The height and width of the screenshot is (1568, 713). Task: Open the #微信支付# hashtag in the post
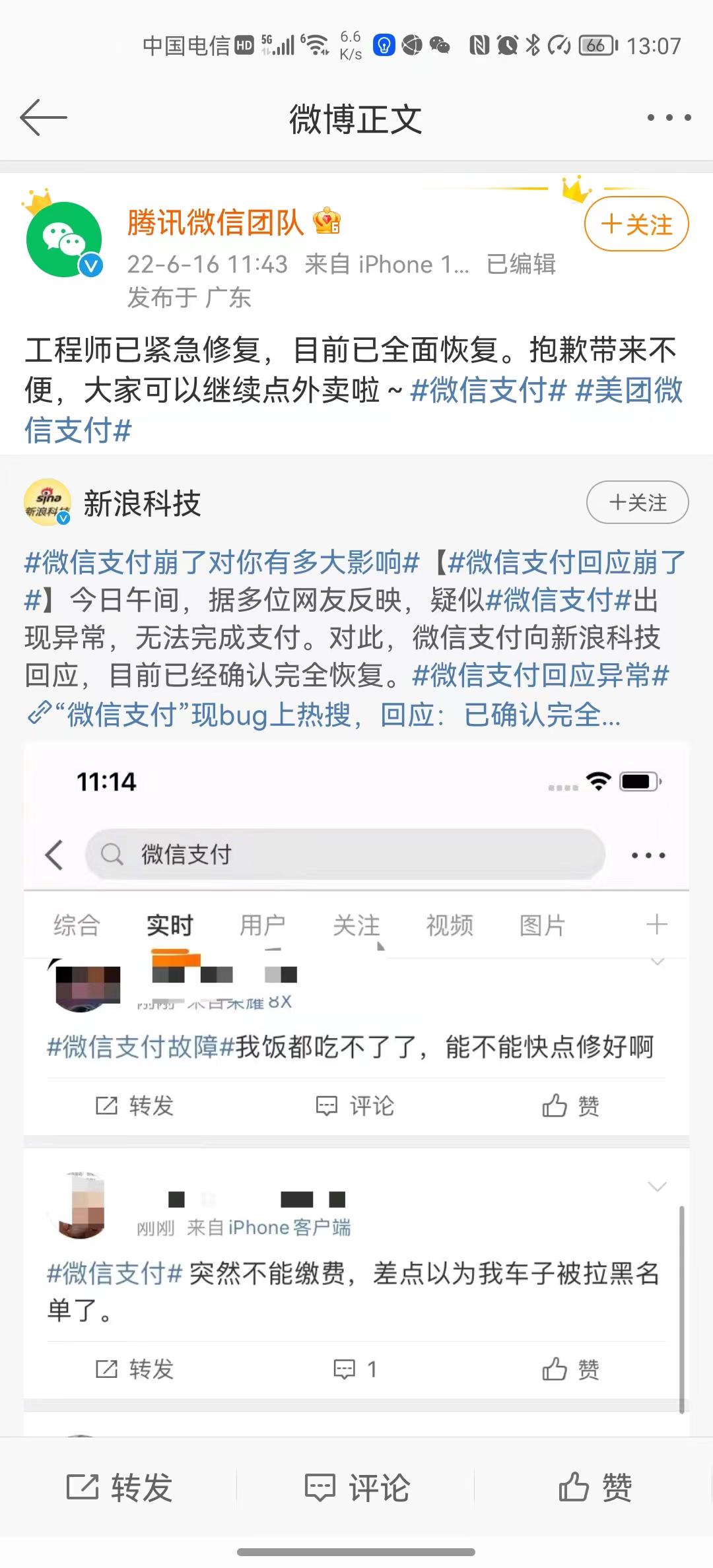pyautogui.click(x=489, y=390)
